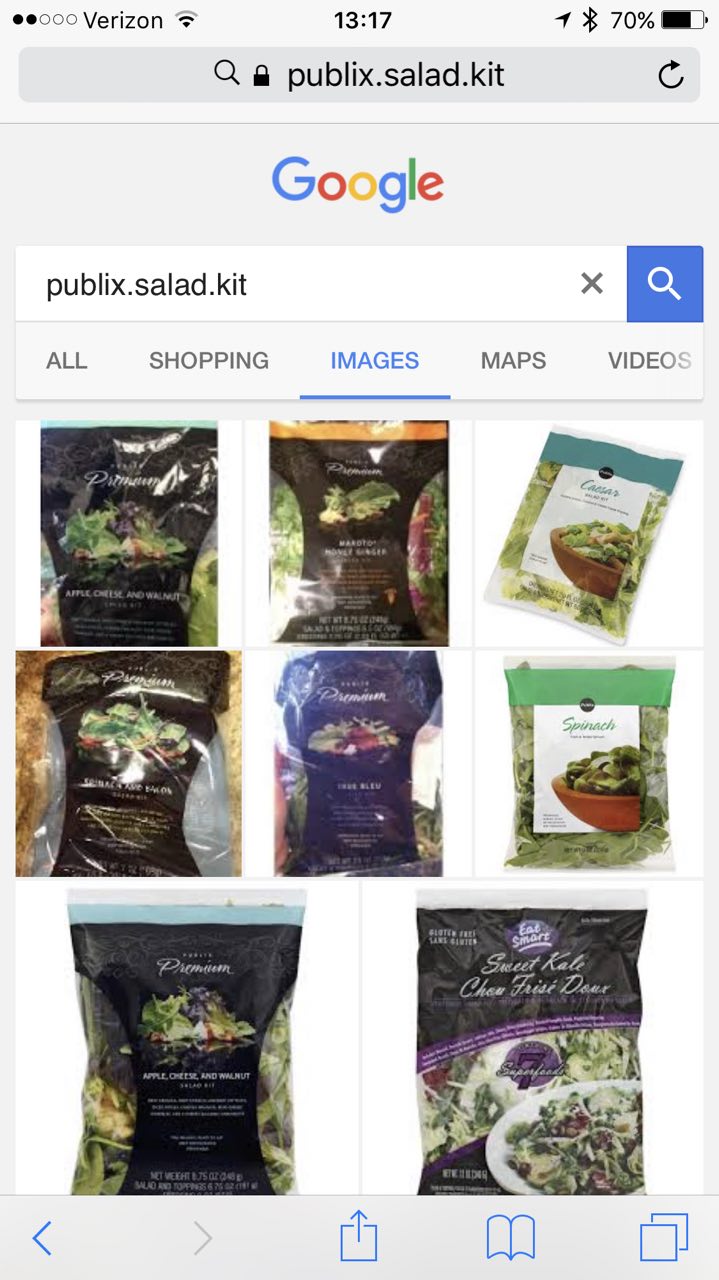The image size is (719, 1280).
Task: Clear the search query text
Action: [x=592, y=284]
